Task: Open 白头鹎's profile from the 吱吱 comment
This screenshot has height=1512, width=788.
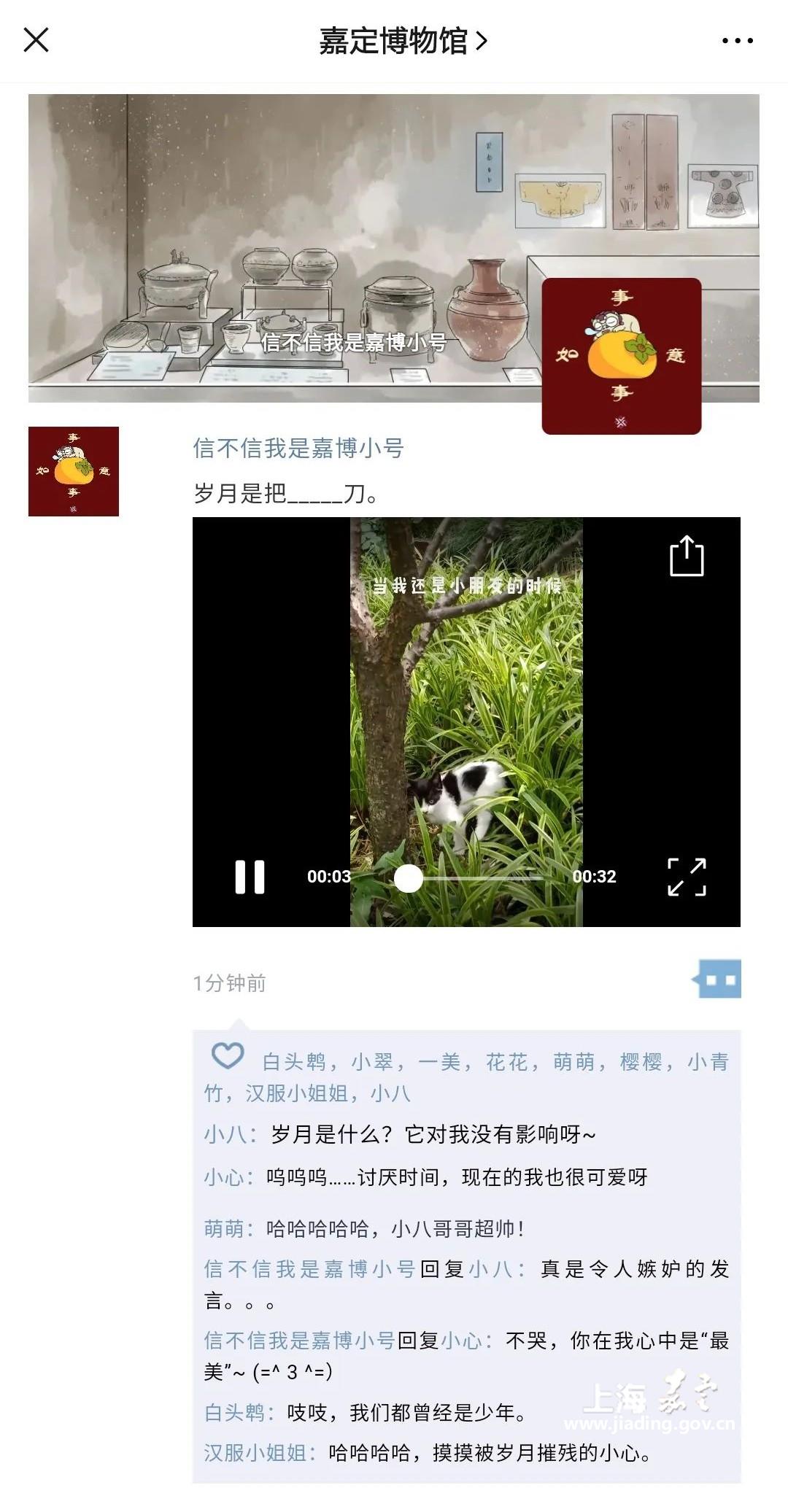Action: 233,1413
